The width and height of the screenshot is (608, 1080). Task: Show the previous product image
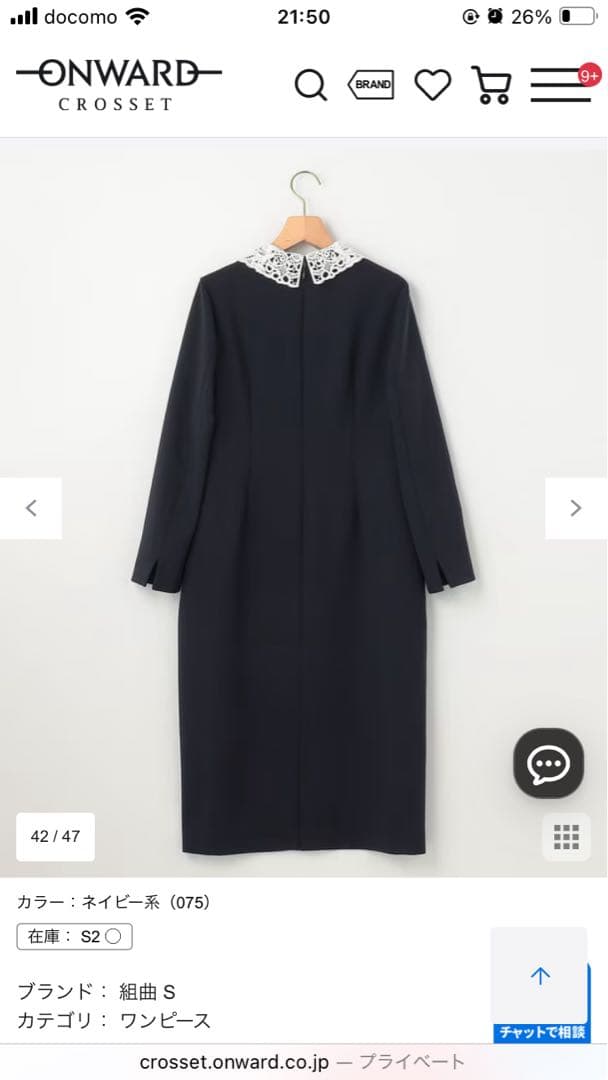pyautogui.click(x=31, y=508)
